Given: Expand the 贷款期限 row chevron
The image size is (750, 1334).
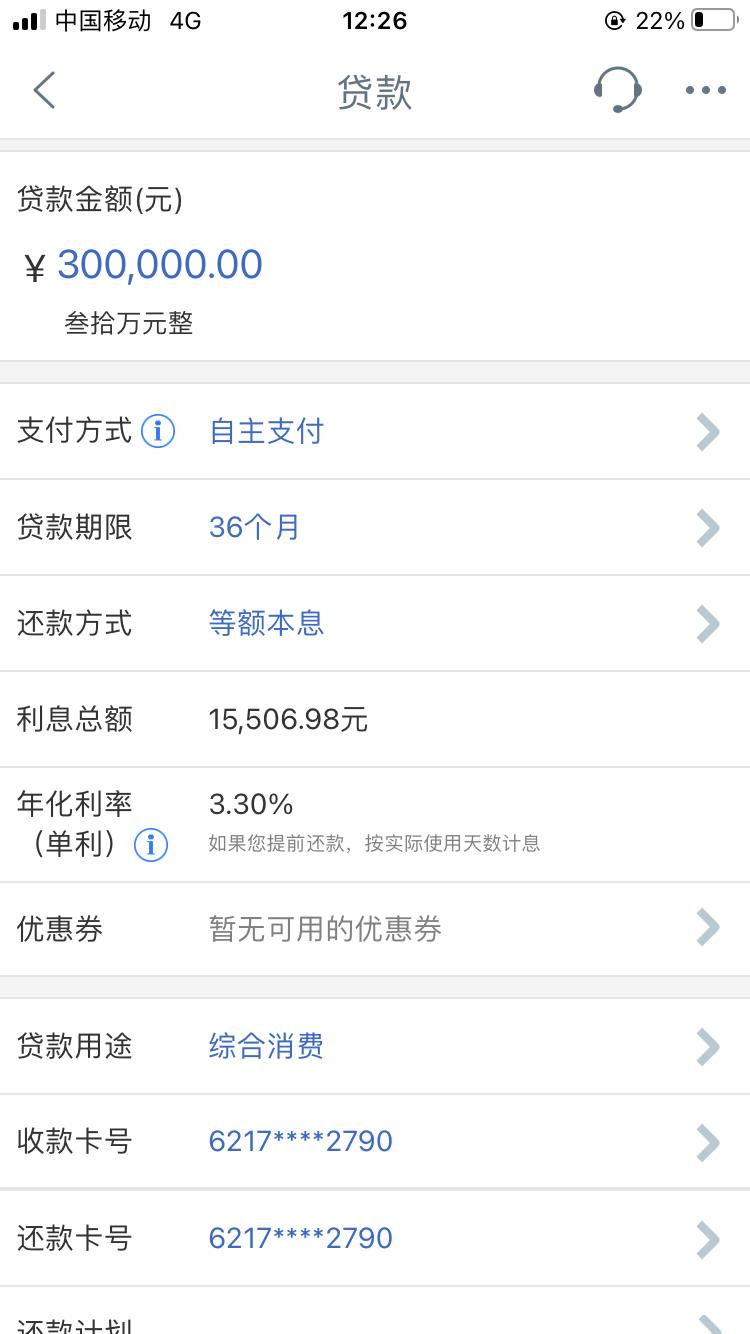Looking at the screenshot, I should 708,528.
